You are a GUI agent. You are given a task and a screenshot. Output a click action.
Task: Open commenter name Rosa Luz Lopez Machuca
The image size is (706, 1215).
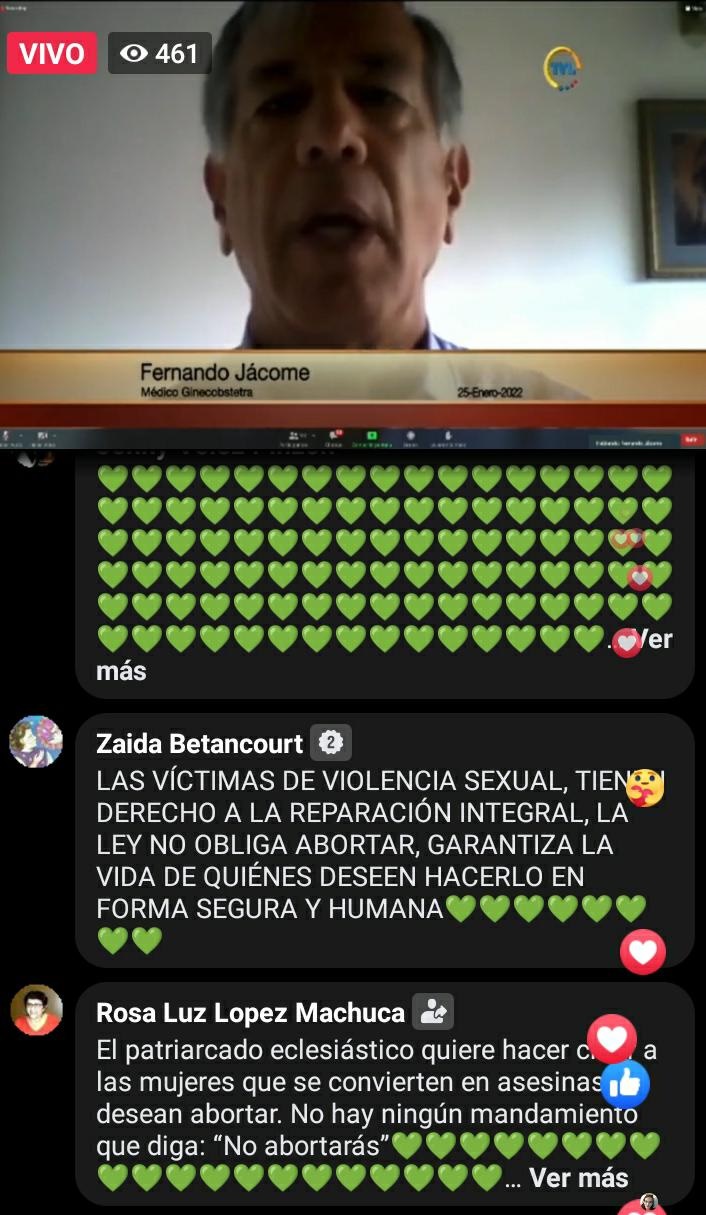click(250, 1012)
